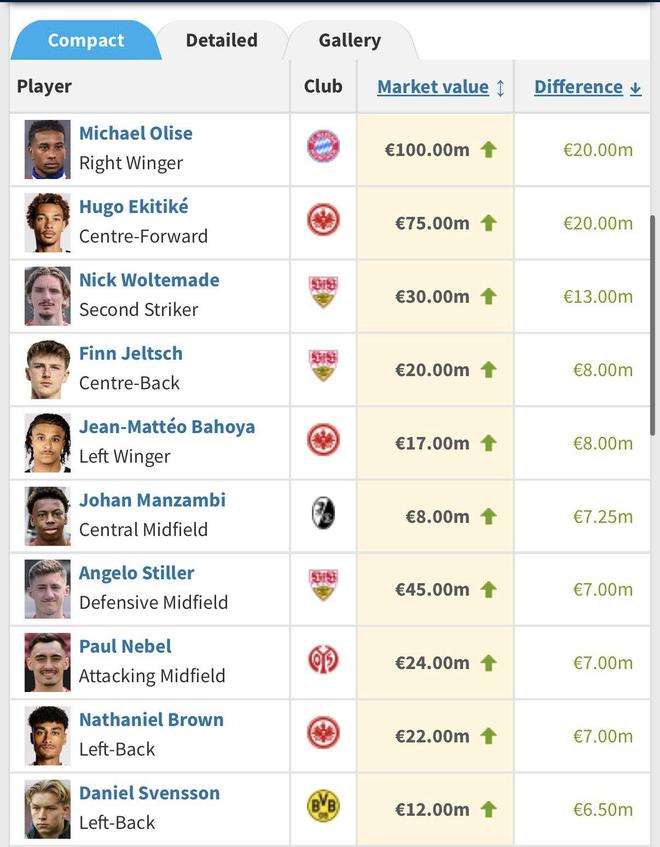Open the club crest beside Daniel Svensson

coord(323,807)
